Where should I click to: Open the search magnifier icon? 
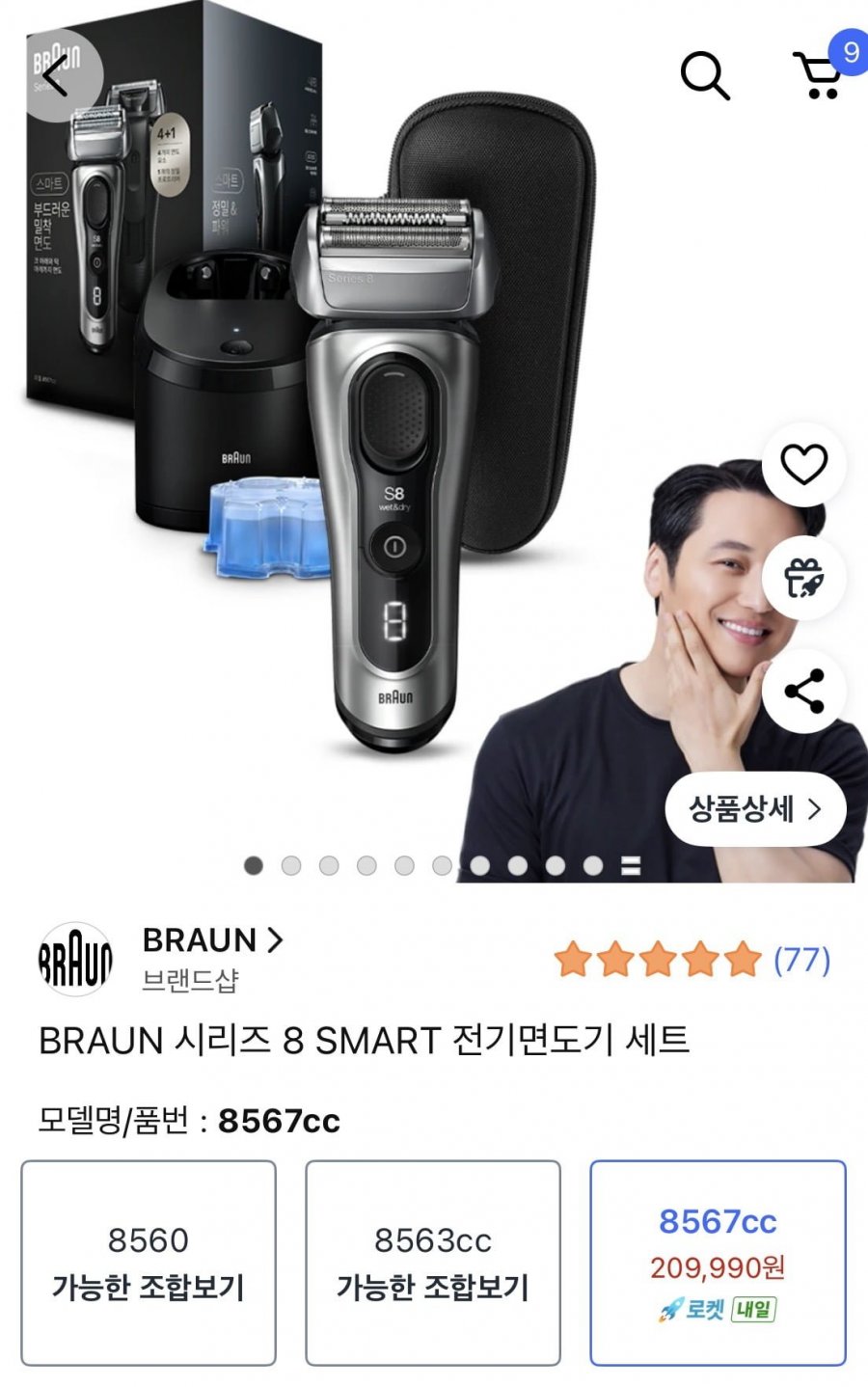(x=705, y=74)
